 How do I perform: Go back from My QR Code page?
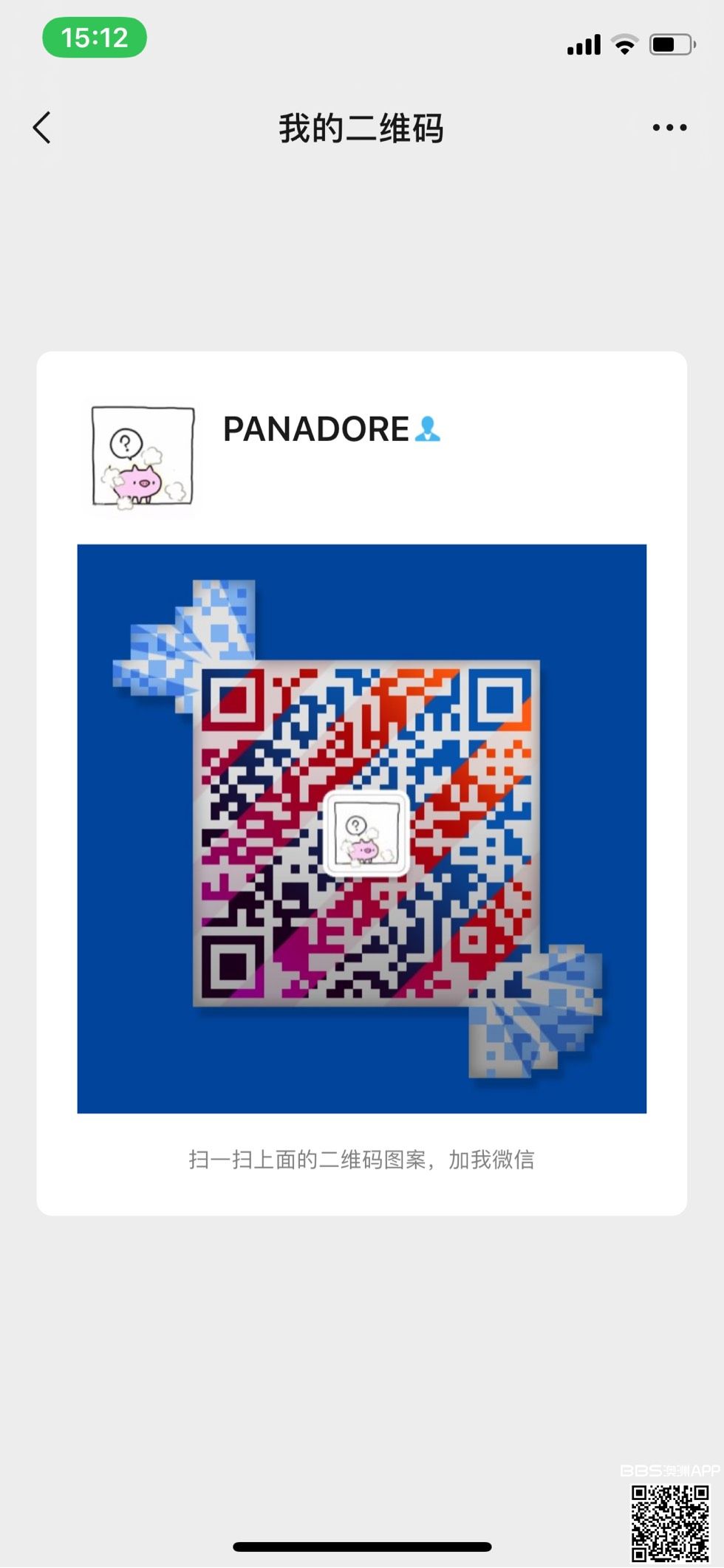coord(42,128)
